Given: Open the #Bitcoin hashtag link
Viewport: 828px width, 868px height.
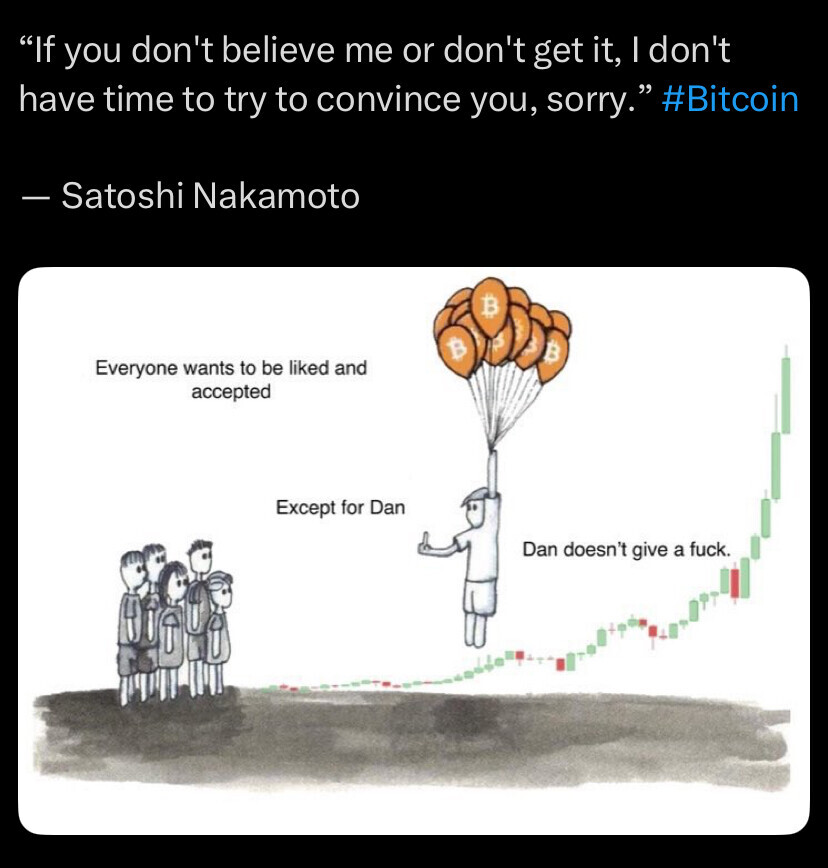Looking at the screenshot, I should click(x=730, y=100).
